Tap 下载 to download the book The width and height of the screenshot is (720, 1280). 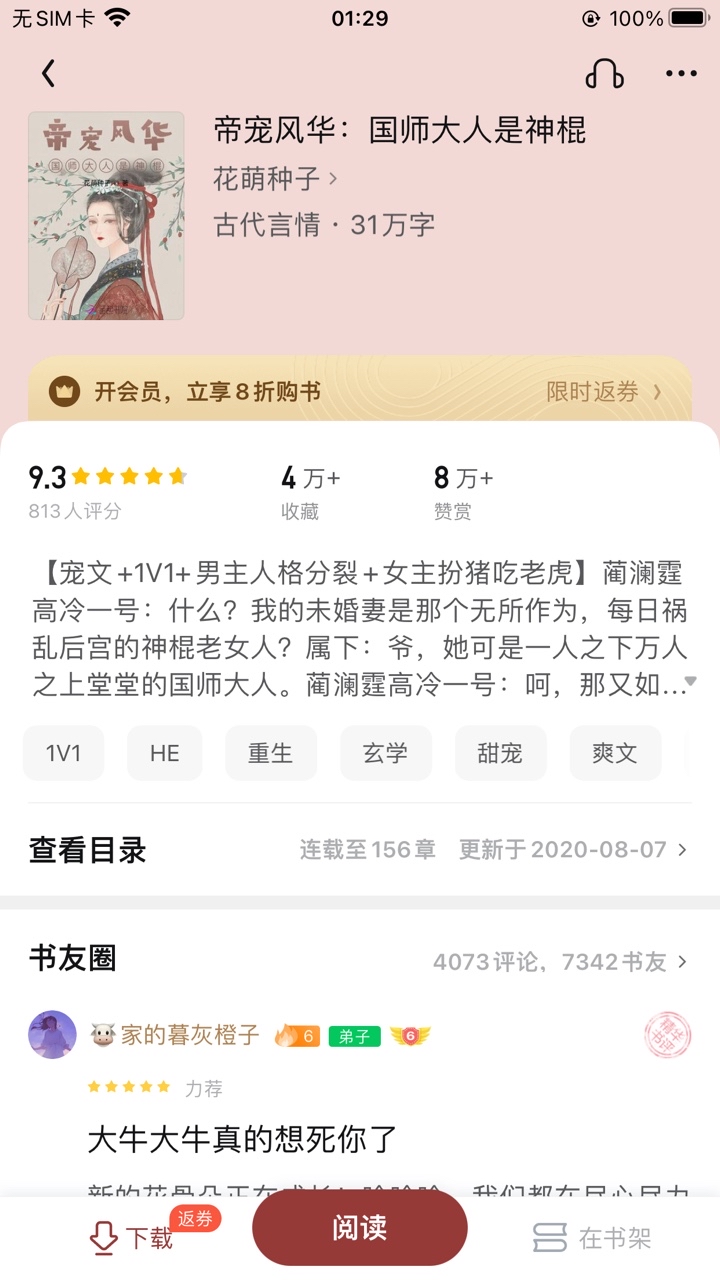pos(131,1238)
